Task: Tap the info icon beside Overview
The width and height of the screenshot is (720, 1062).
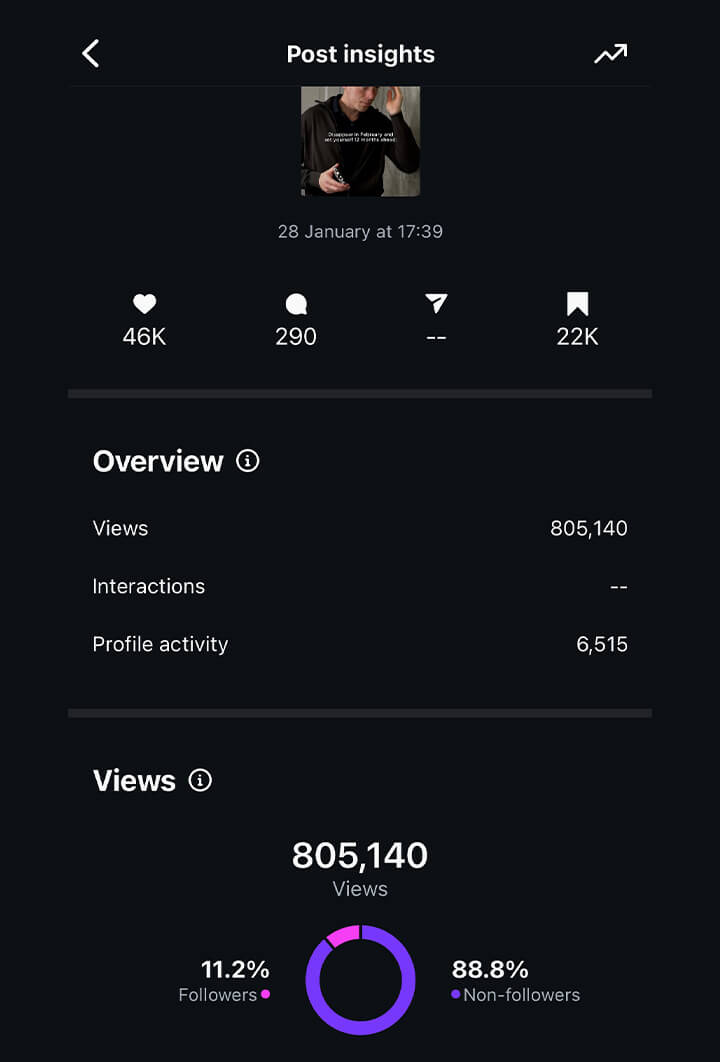Action: pyautogui.click(x=247, y=461)
